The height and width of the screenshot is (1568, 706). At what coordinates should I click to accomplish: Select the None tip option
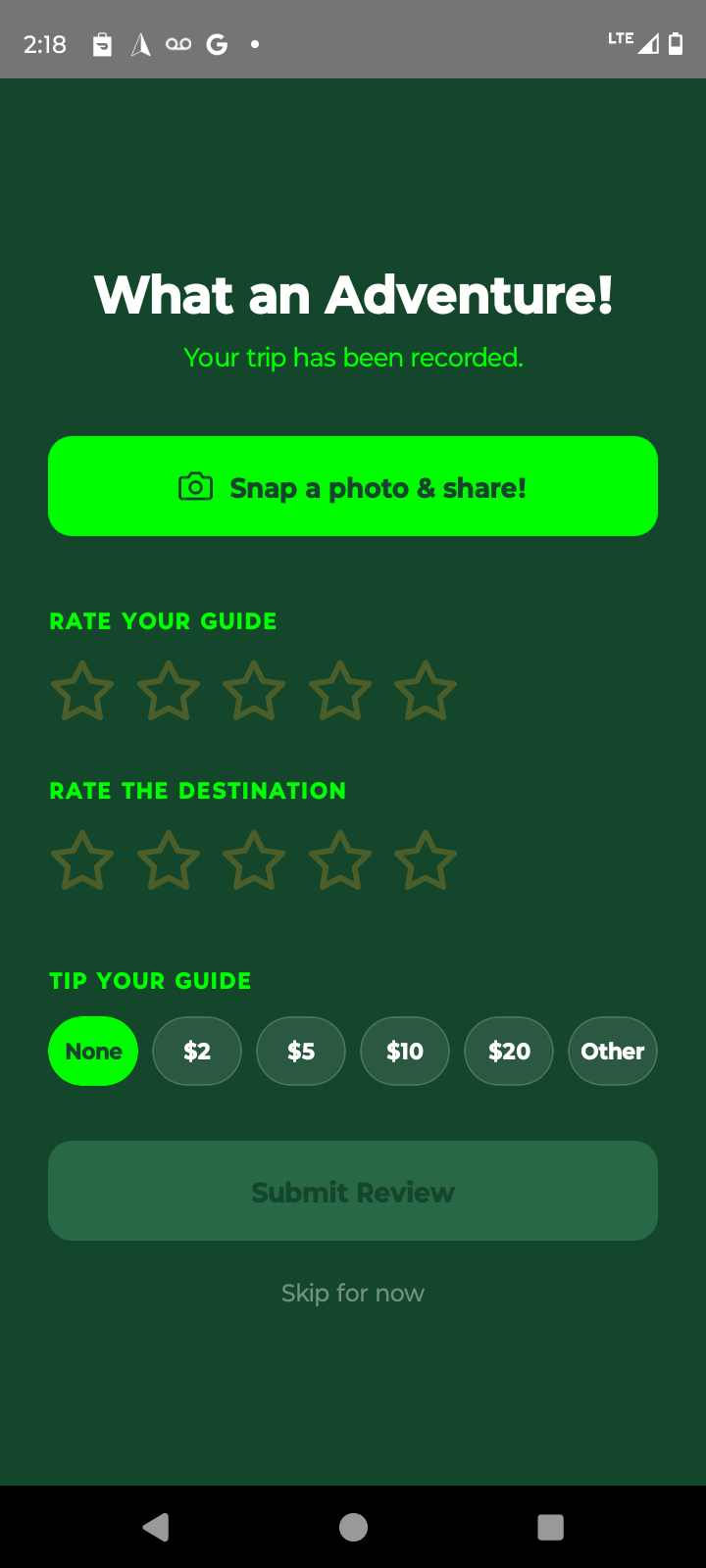pyautogui.click(x=93, y=1052)
